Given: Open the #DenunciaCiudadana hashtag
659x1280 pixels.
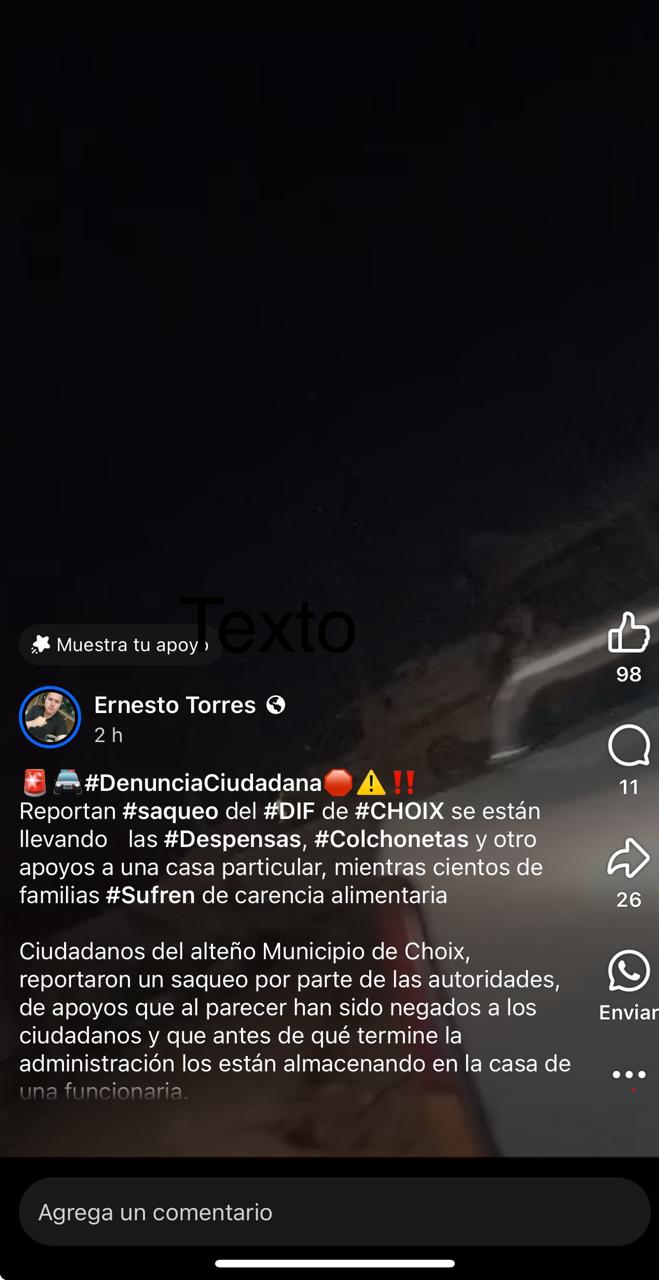Looking at the screenshot, I should [x=203, y=783].
